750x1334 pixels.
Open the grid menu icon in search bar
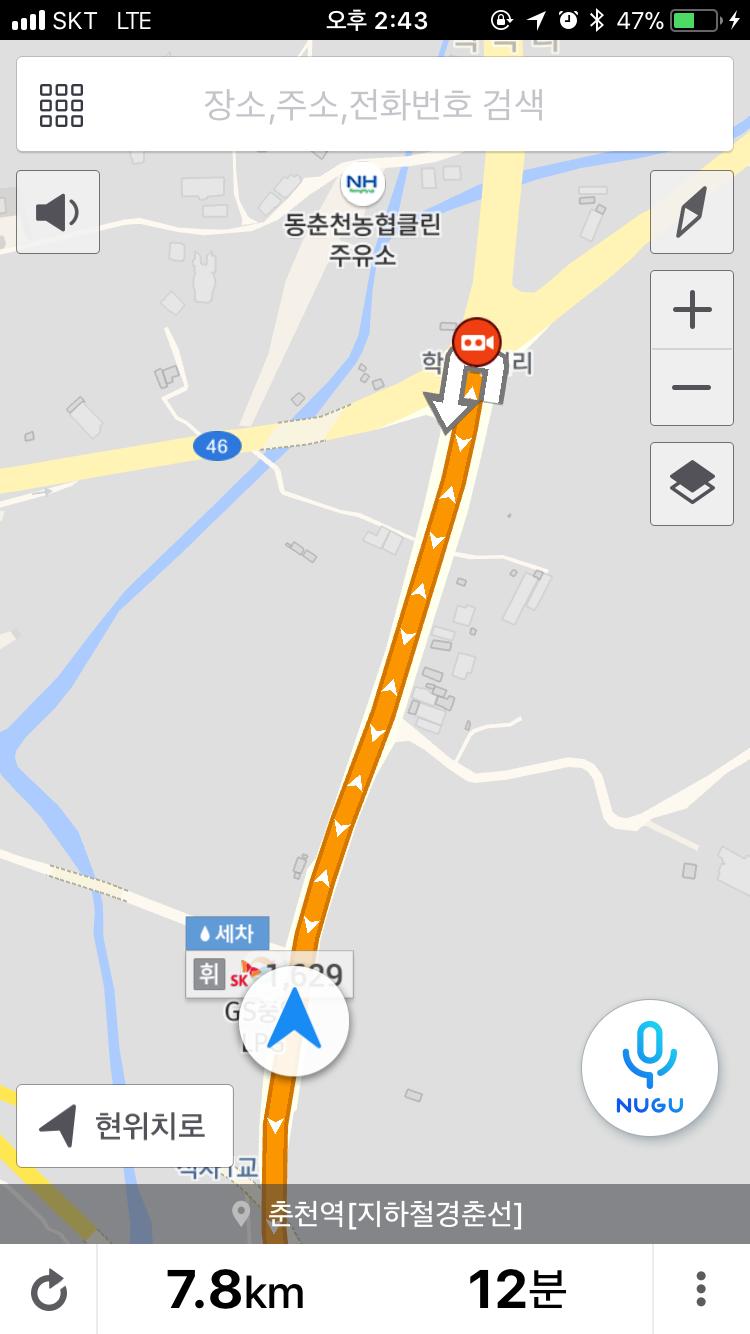pos(61,104)
